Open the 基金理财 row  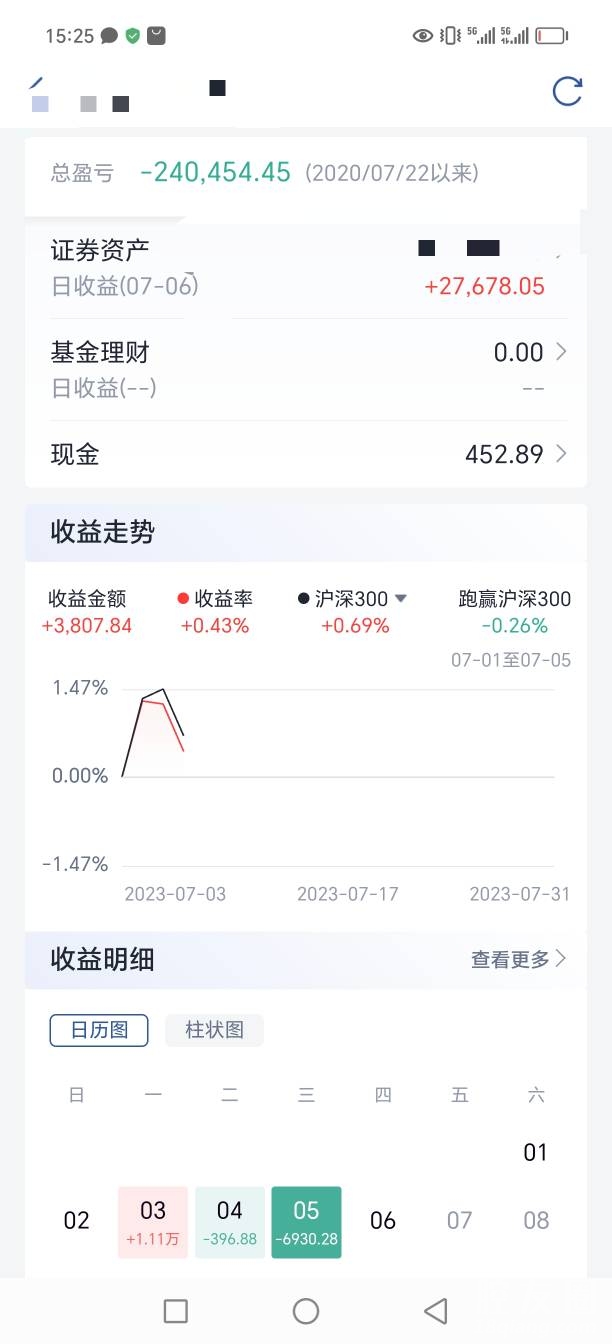click(305, 369)
